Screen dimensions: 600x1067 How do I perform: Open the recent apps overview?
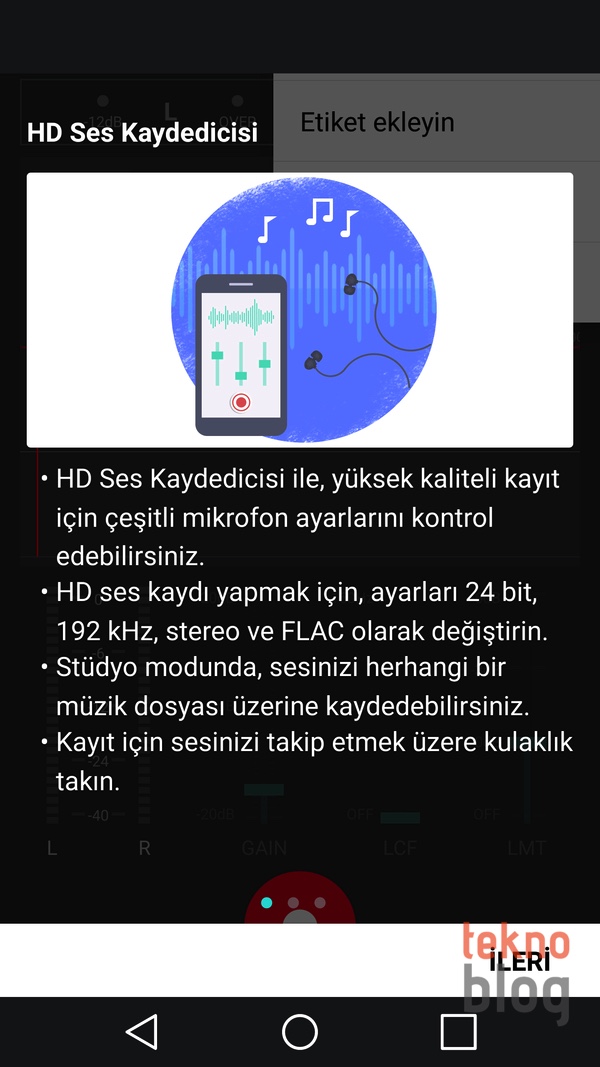point(459,1032)
